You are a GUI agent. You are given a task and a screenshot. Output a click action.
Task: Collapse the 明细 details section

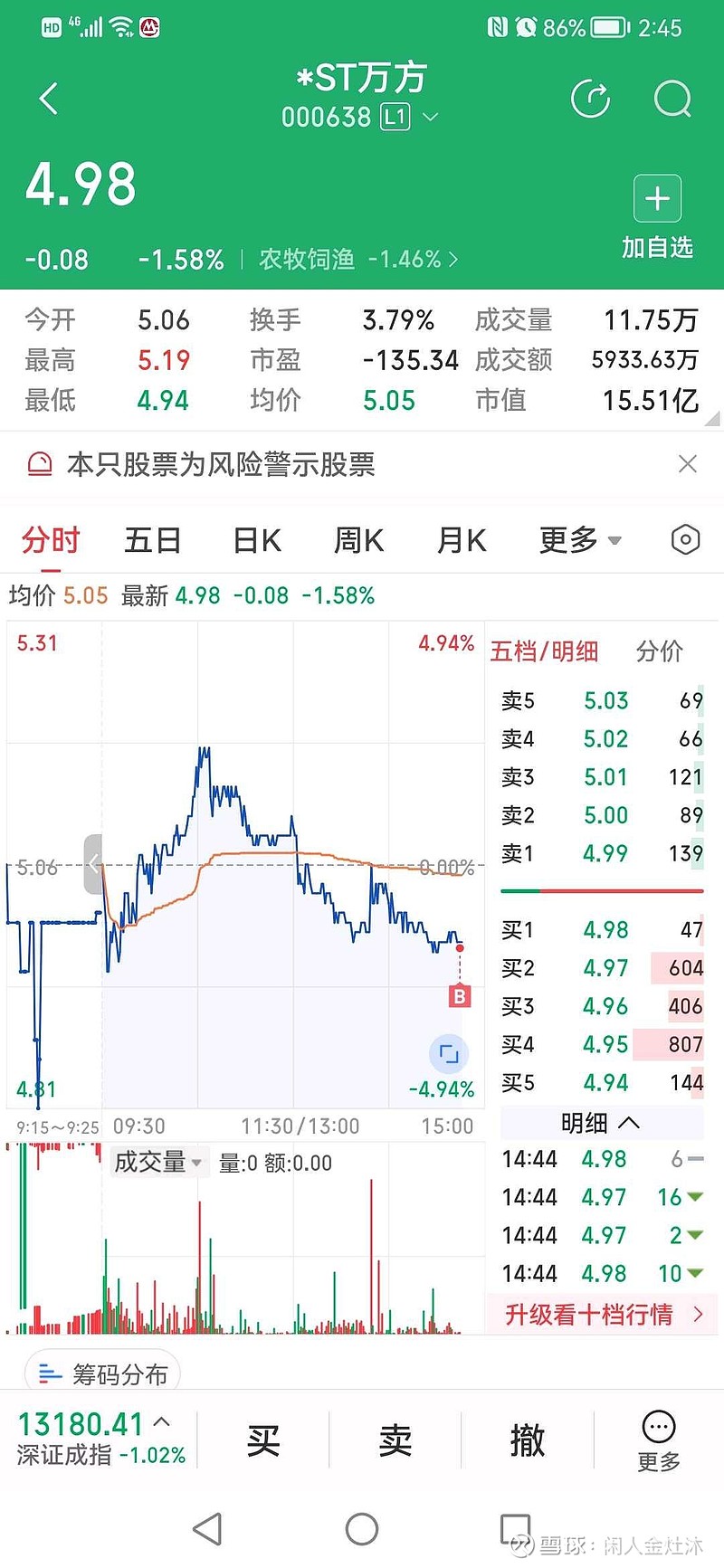point(602,1123)
